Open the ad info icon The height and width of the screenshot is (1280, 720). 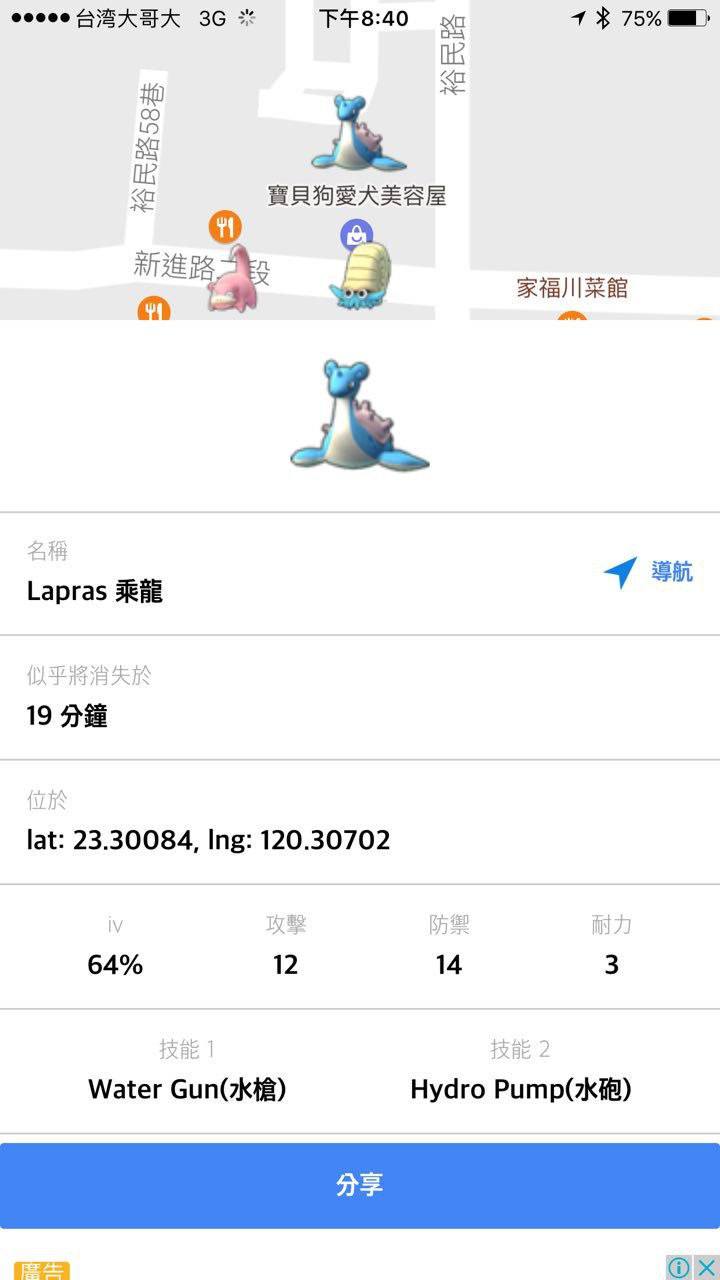[679, 1267]
